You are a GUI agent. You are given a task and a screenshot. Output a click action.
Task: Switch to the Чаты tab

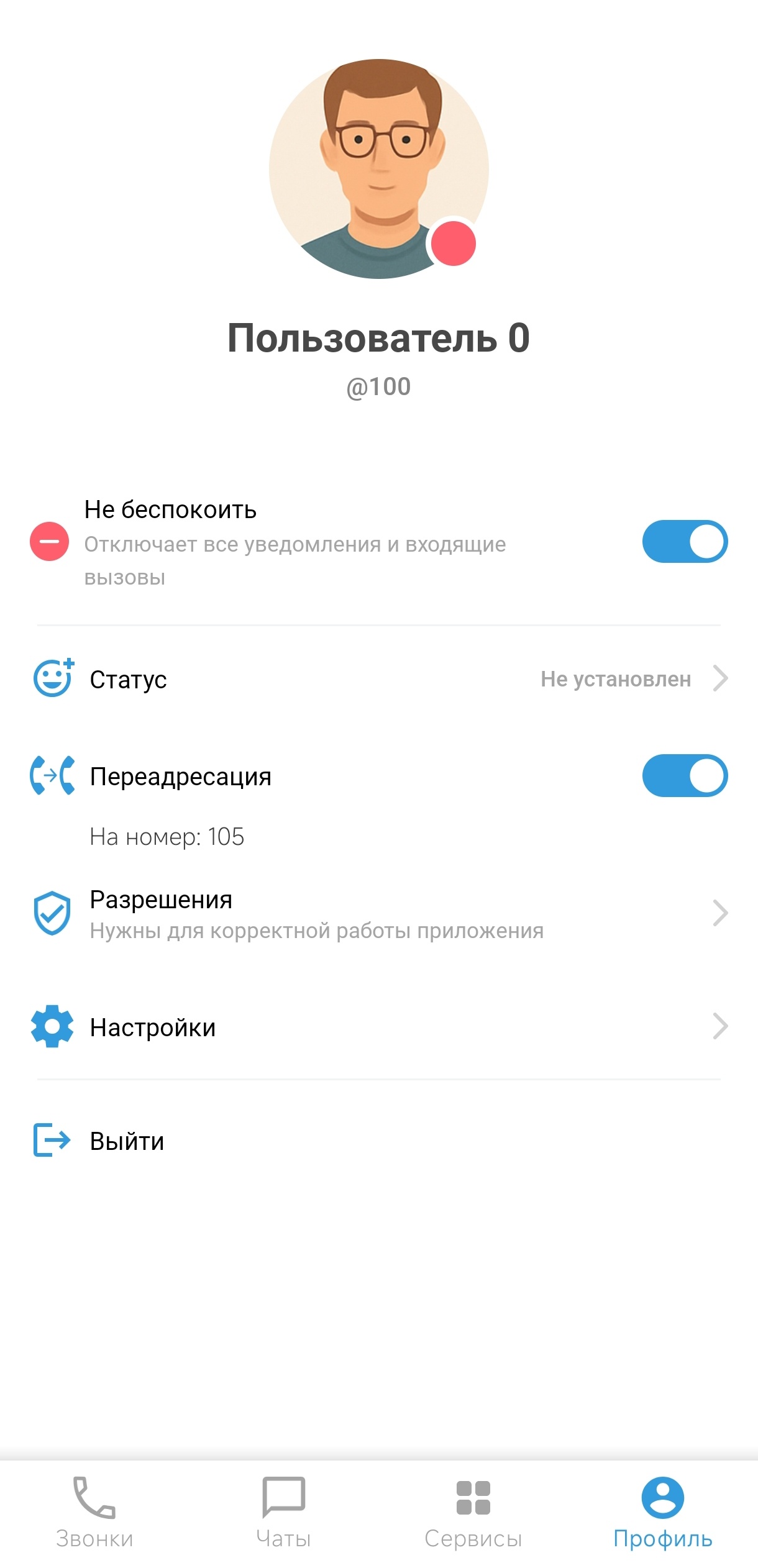pyautogui.click(x=284, y=1513)
